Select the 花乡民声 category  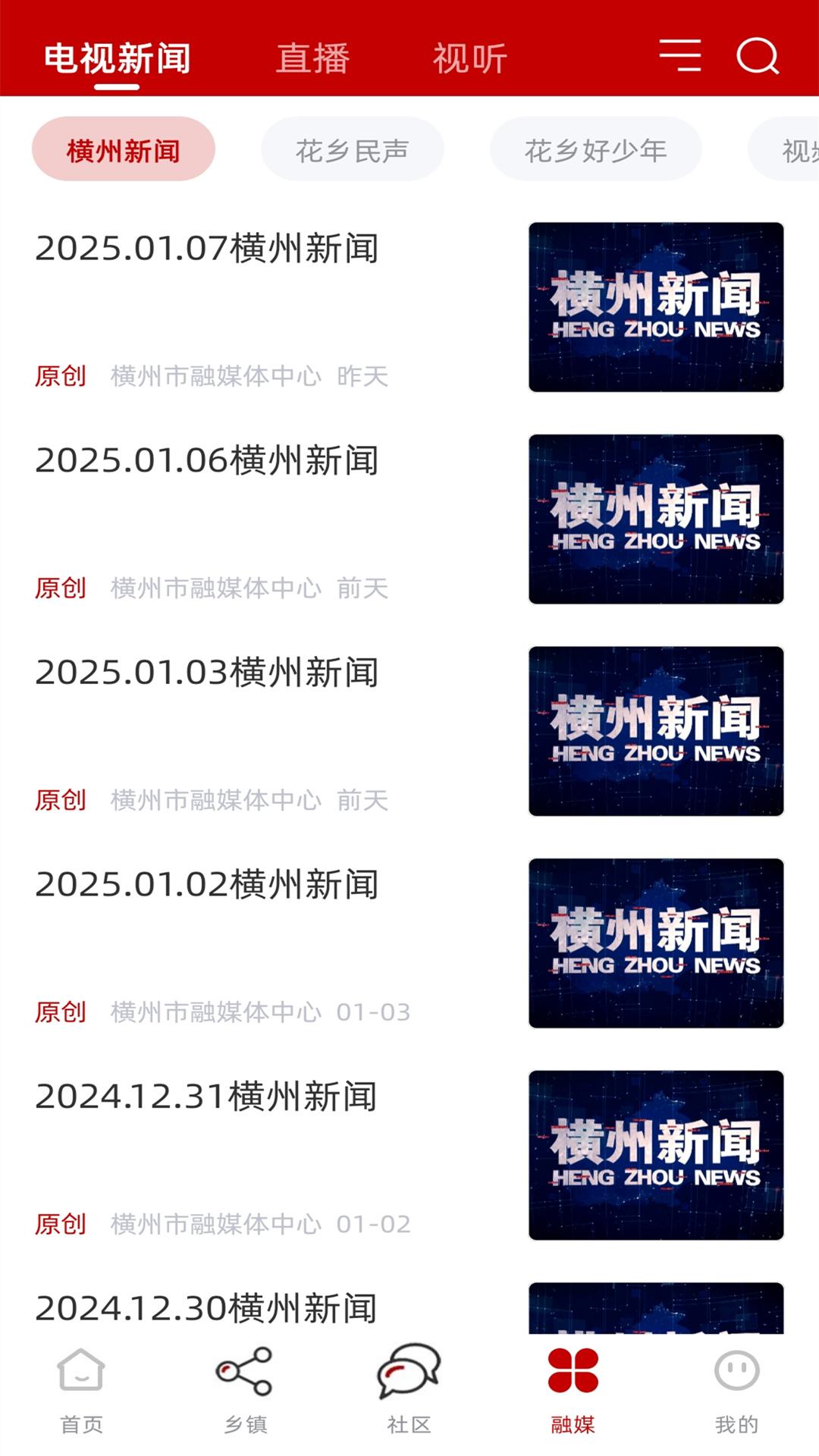pyautogui.click(x=353, y=149)
